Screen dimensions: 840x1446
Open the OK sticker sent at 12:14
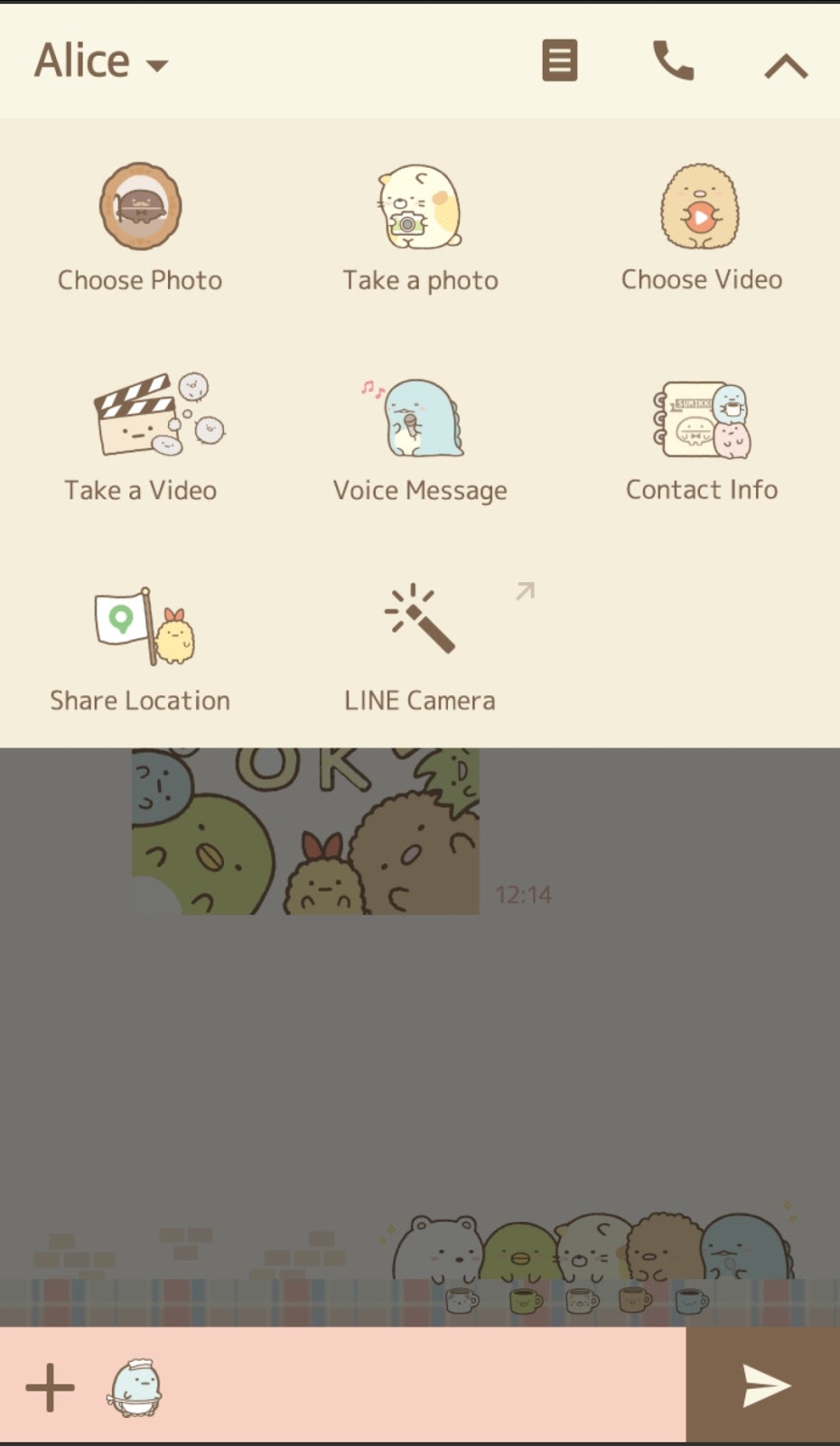pyautogui.click(x=305, y=831)
